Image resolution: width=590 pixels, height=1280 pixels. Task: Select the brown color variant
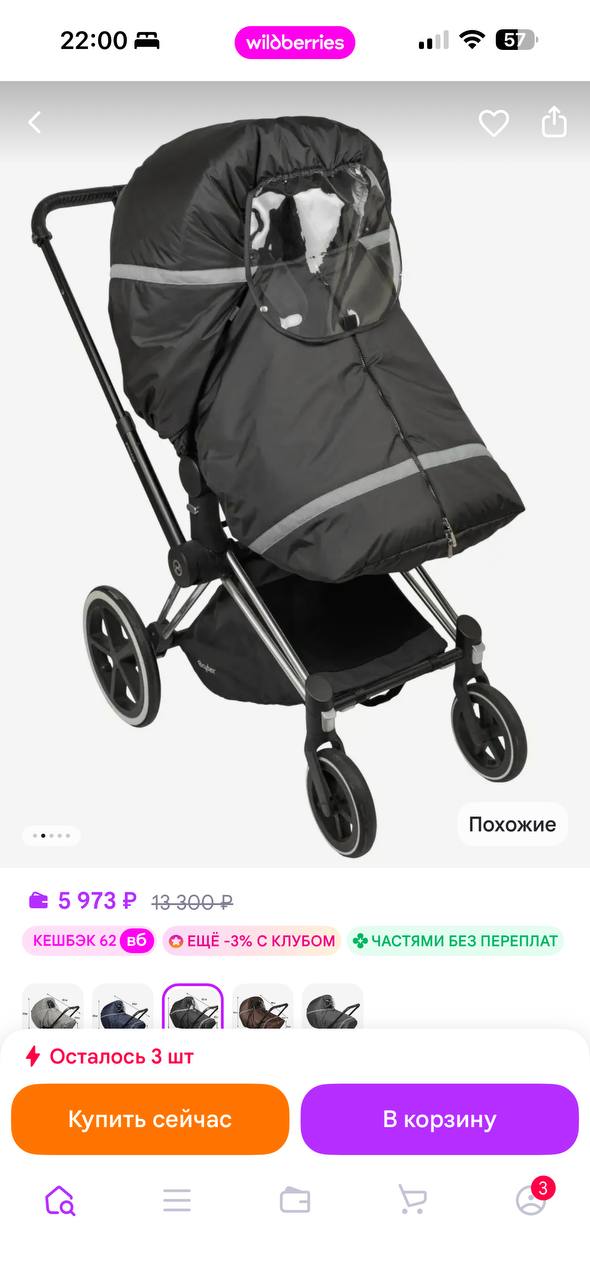[263, 1008]
